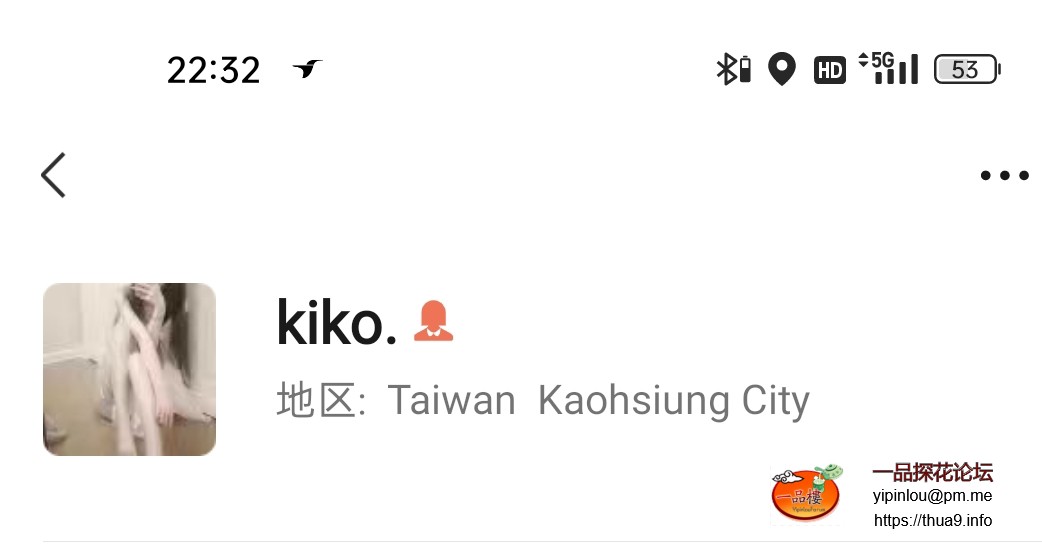
Task: View kiko.'s profile picture
Action: [130, 369]
